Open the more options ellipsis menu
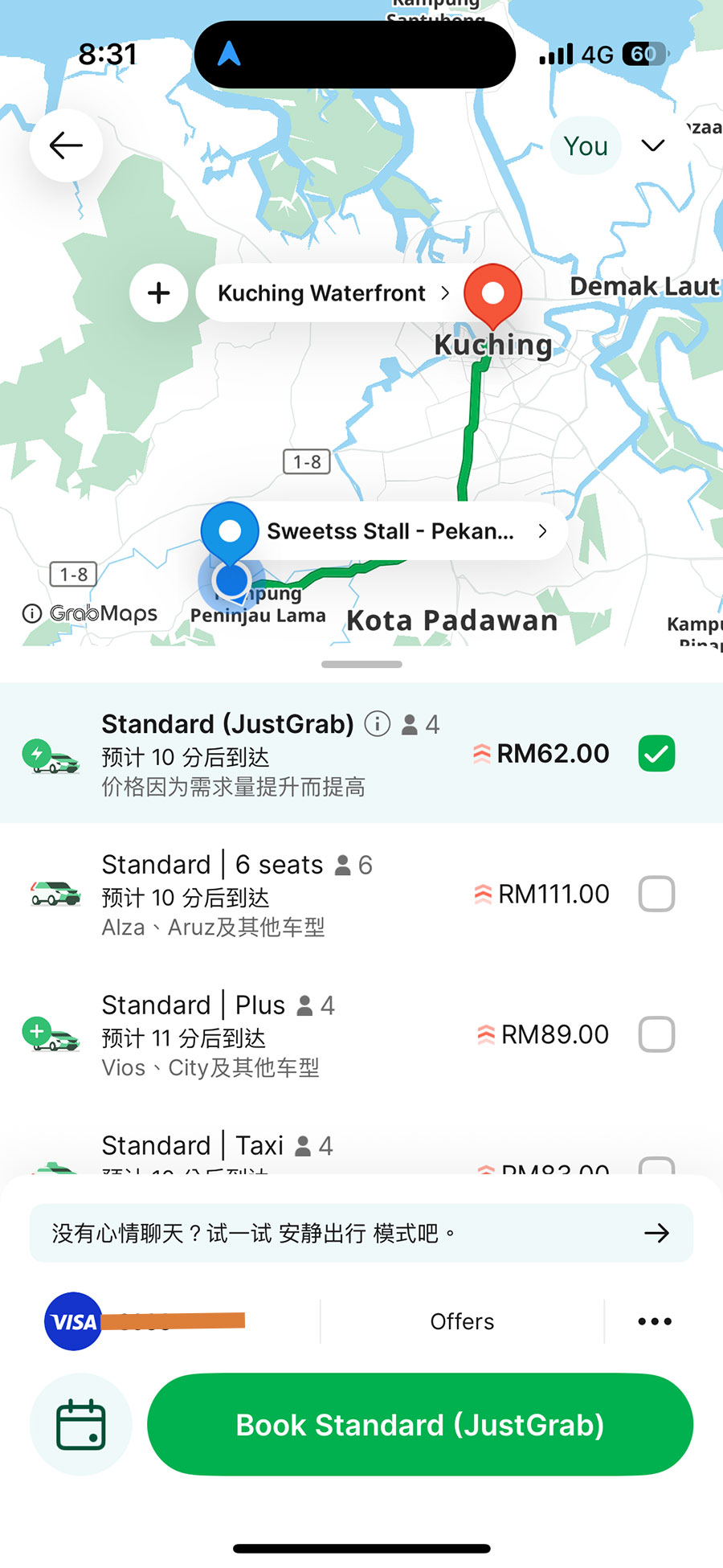The image size is (723, 1568). (654, 1321)
